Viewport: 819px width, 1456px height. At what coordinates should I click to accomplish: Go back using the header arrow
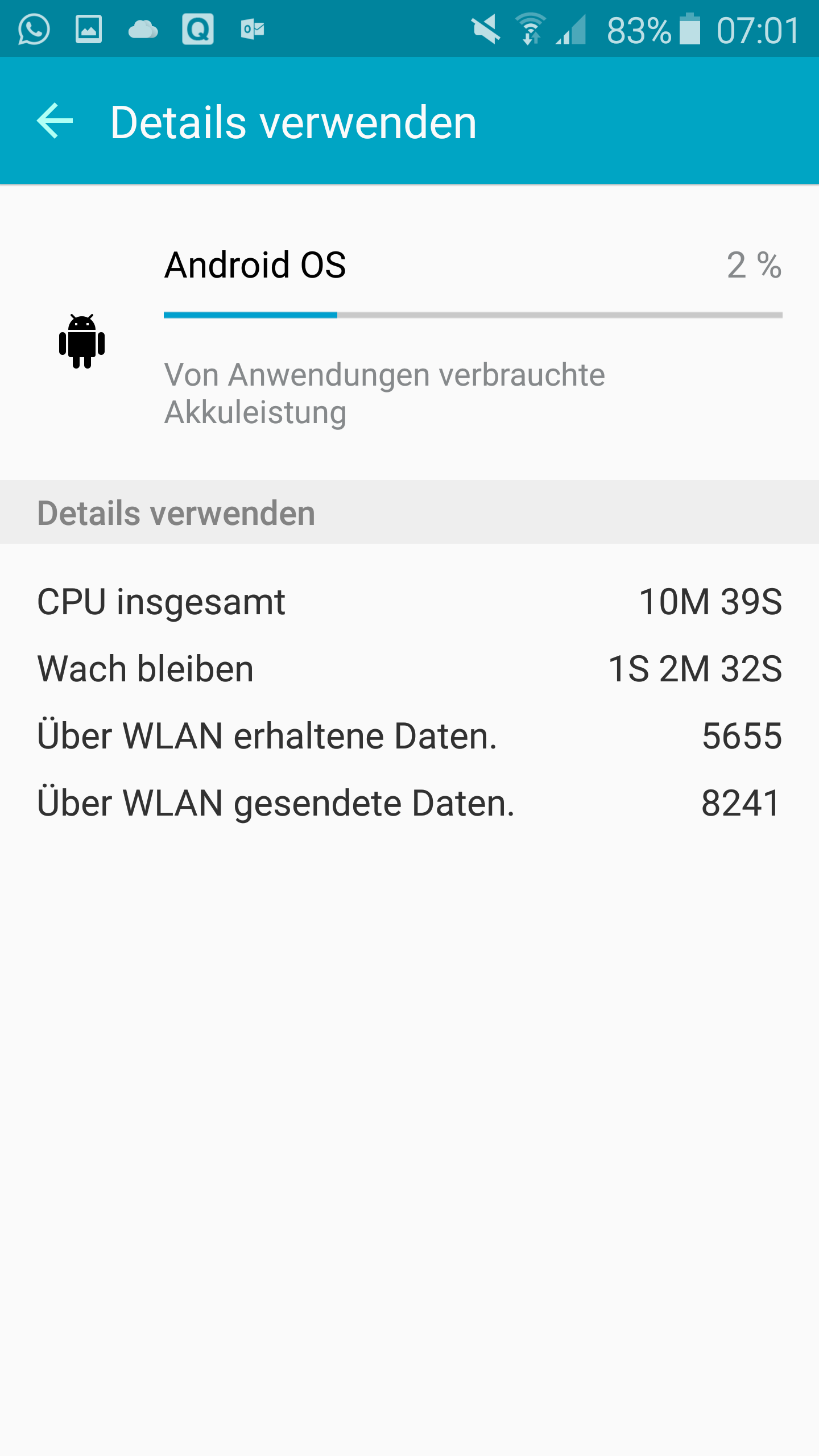tap(55, 121)
